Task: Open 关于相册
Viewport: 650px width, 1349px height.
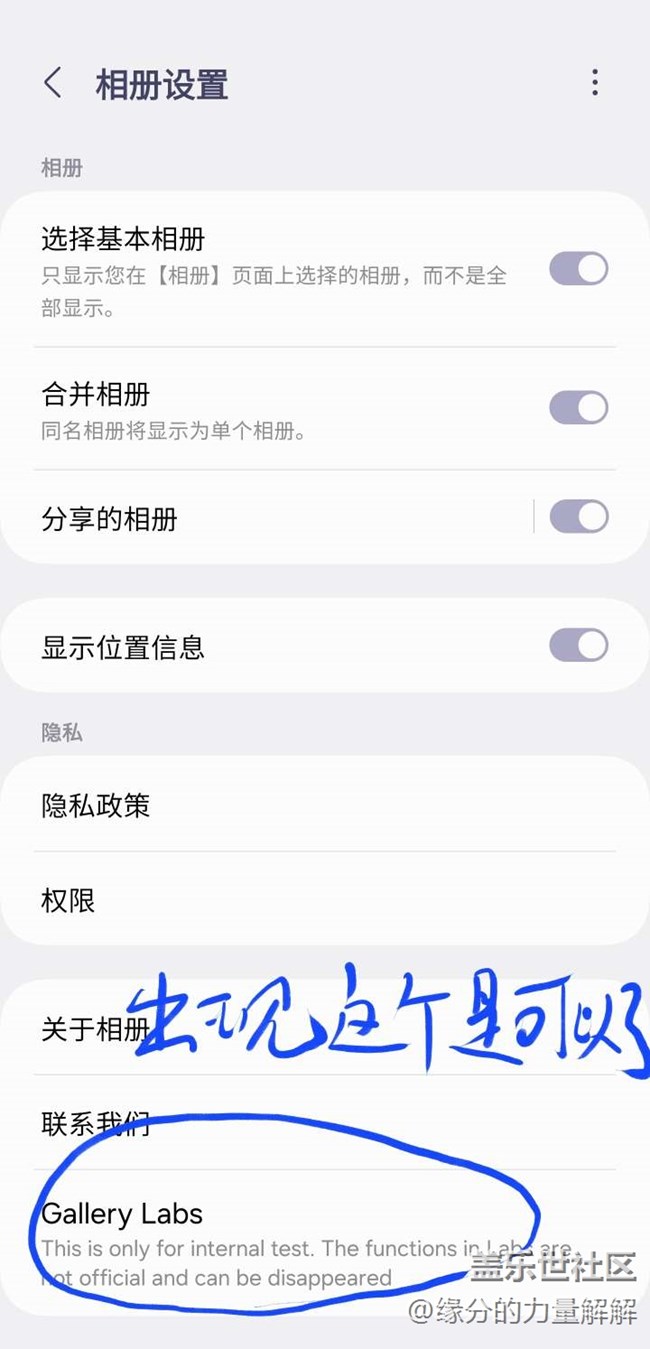Action: [x=325, y=1028]
